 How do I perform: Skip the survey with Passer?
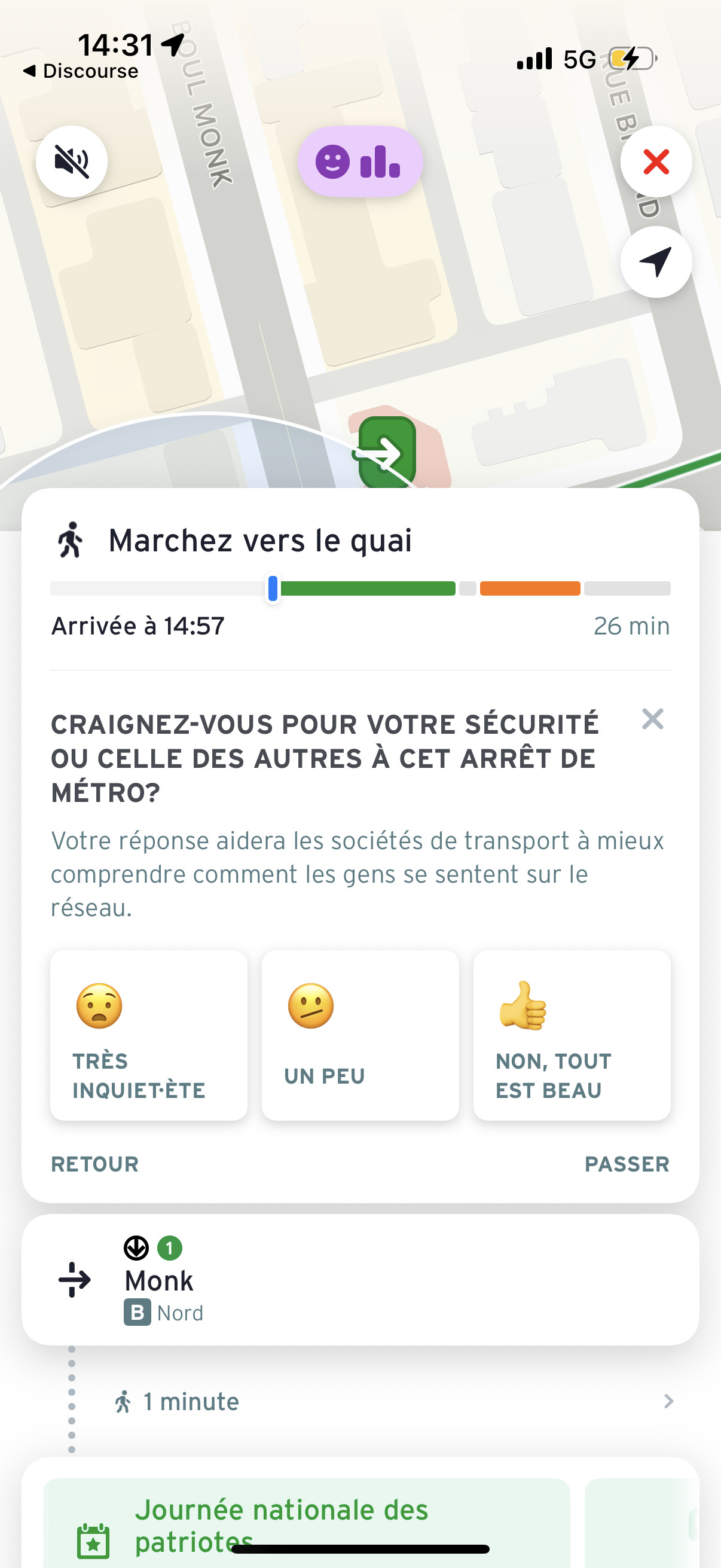click(627, 1164)
